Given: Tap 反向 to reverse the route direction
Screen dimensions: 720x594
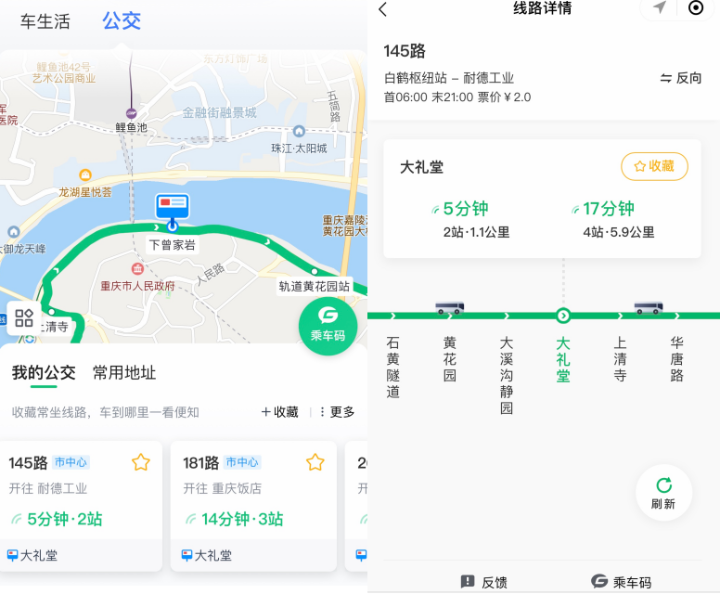Looking at the screenshot, I should 681,77.
